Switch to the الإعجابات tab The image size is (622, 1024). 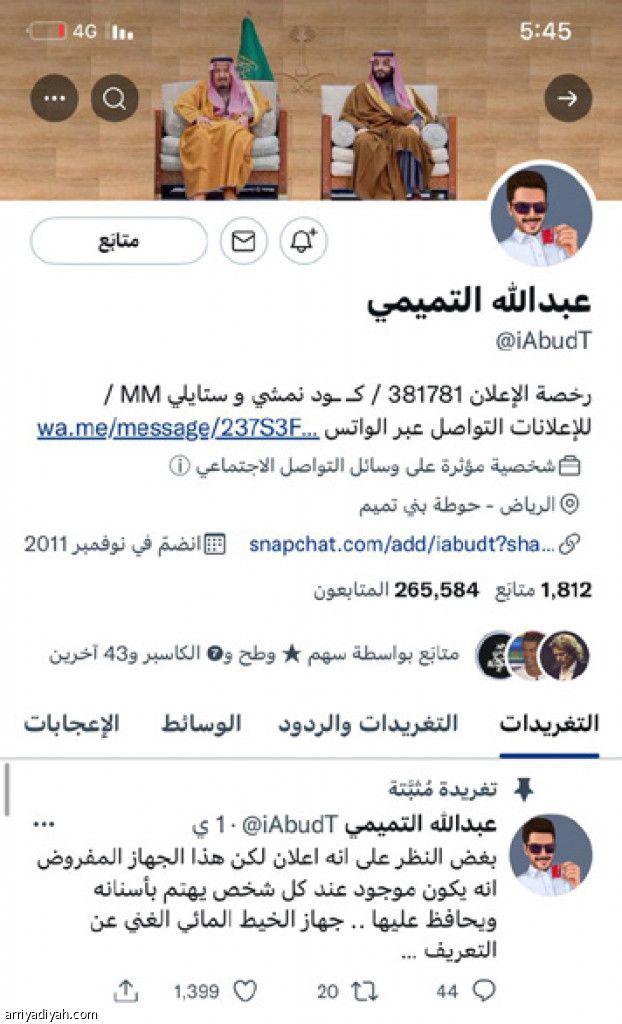click(71, 723)
